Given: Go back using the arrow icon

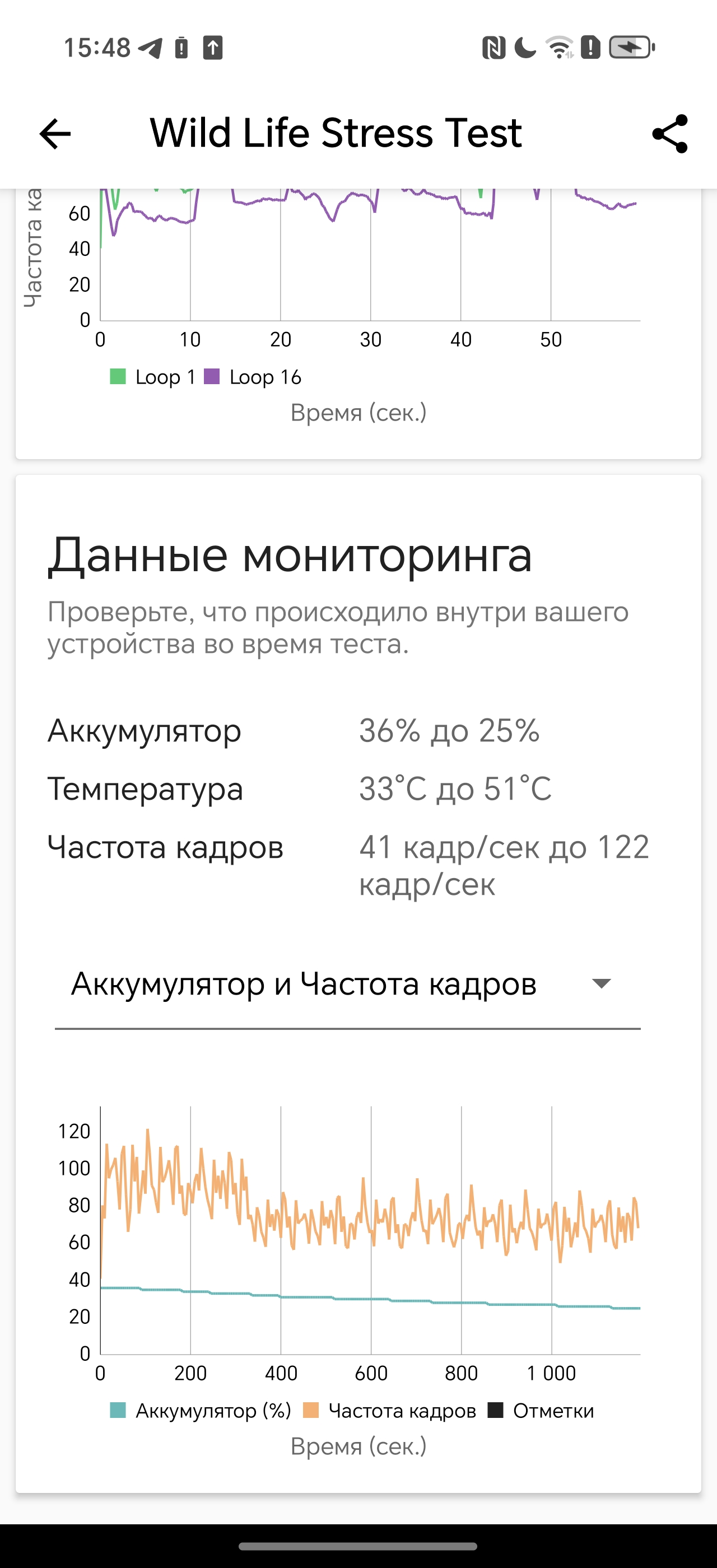Looking at the screenshot, I should pyautogui.click(x=55, y=133).
